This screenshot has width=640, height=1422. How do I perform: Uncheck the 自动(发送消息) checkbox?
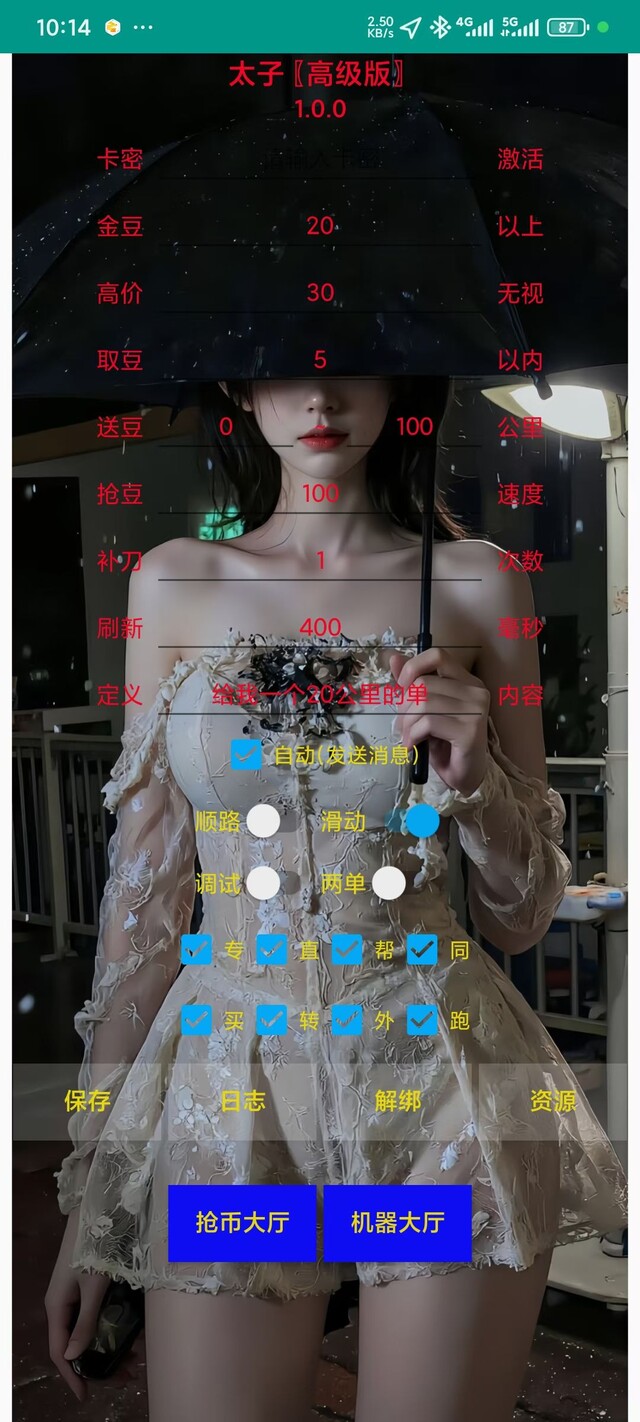click(x=246, y=754)
